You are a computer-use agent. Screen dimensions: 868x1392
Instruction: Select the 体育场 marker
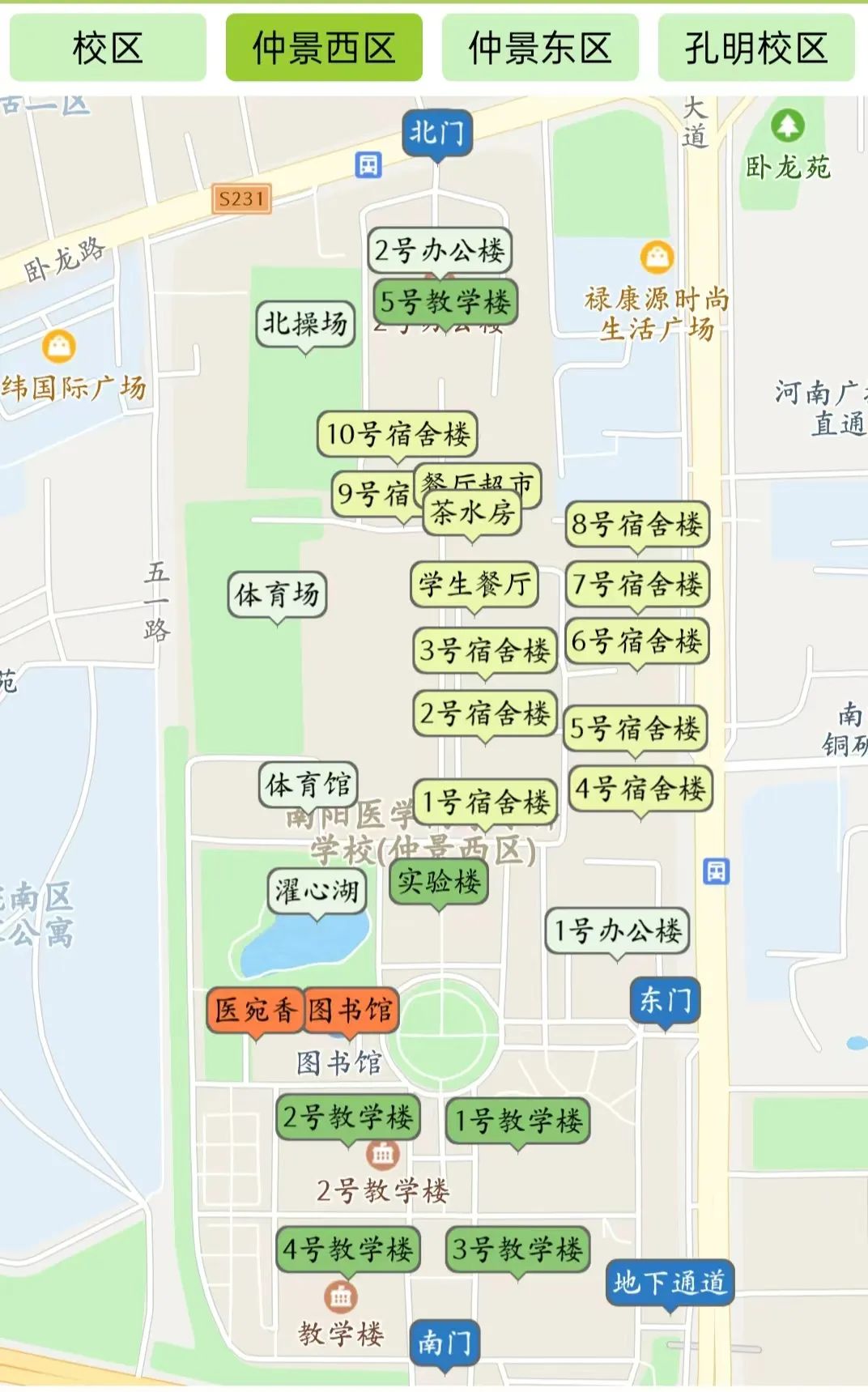pyautogui.click(x=277, y=594)
